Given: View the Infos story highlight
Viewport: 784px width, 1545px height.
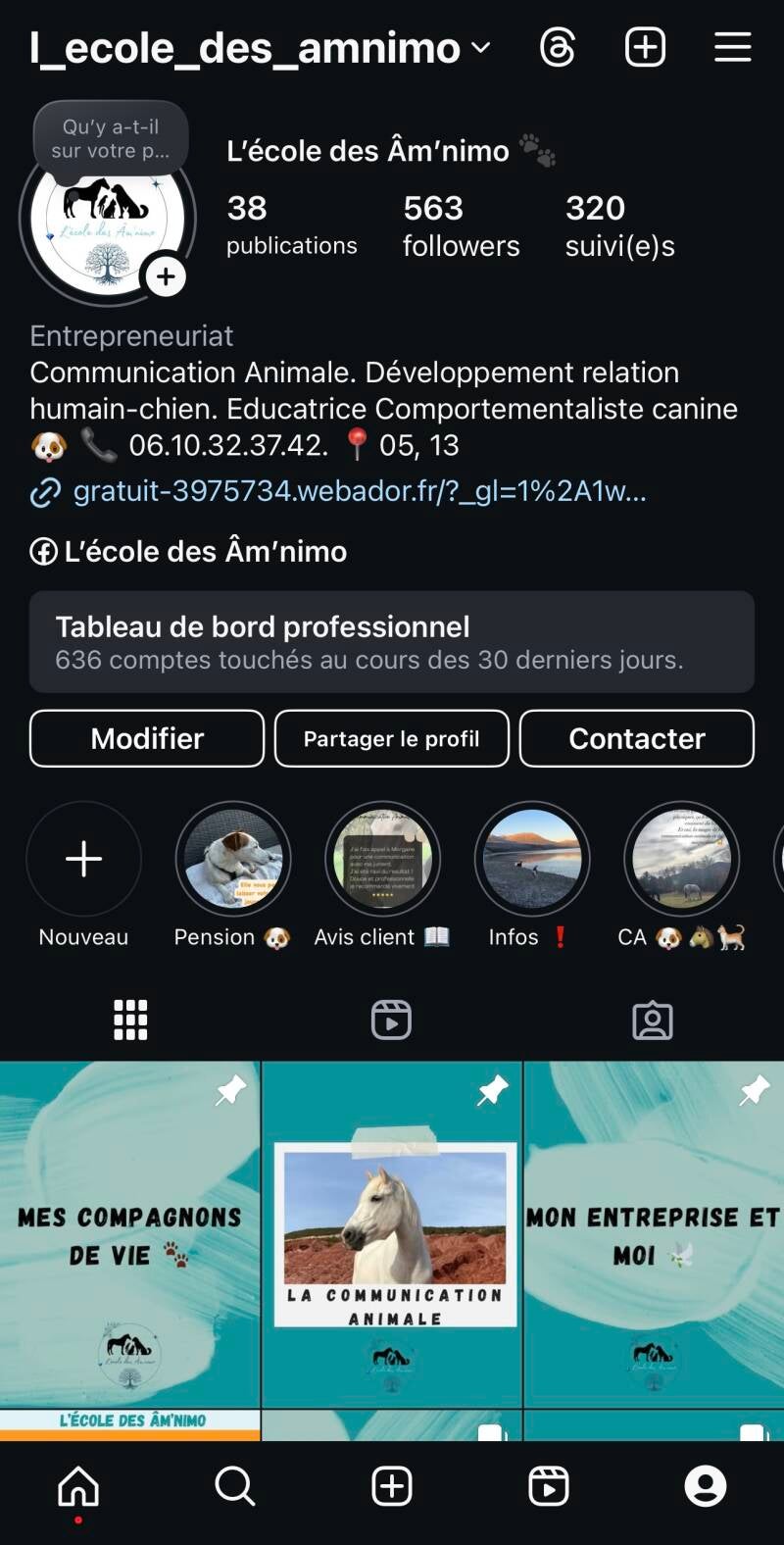Looking at the screenshot, I should click(532, 860).
